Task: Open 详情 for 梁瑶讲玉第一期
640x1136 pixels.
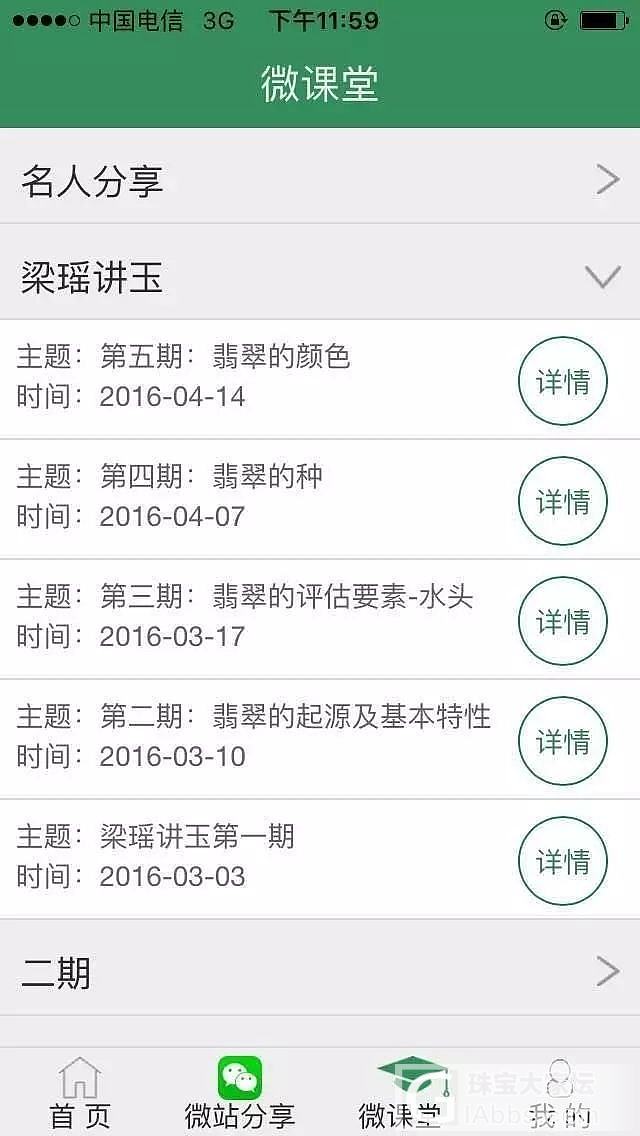Action: (562, 861)
